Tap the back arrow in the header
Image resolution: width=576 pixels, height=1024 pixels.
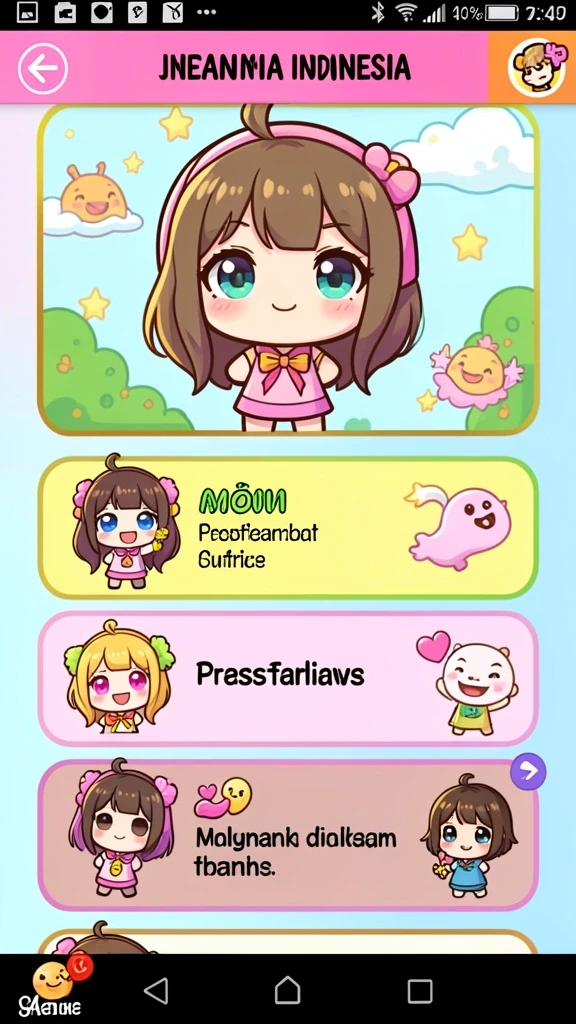click(x=42, y=68)
